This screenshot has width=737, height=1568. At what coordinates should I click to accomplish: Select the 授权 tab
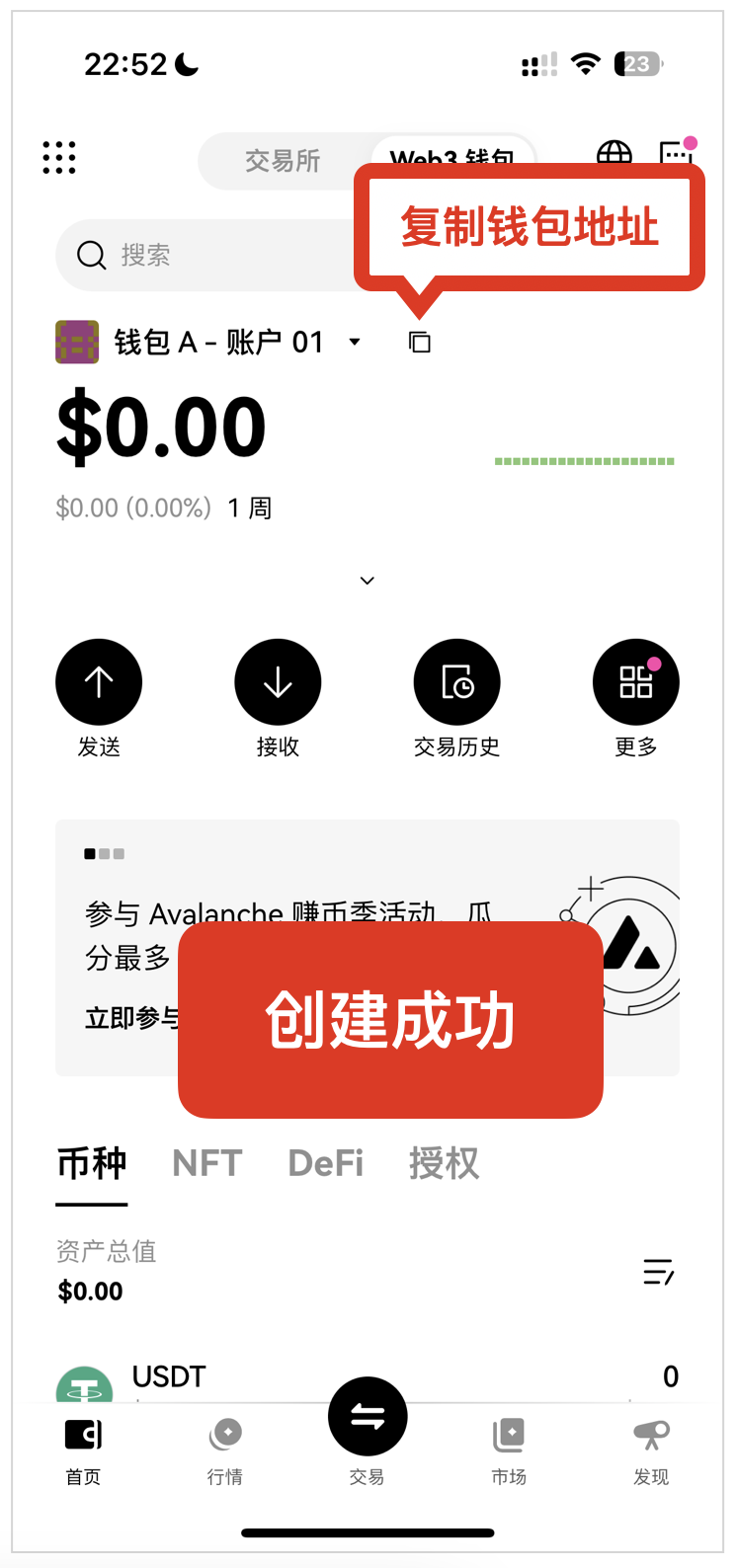444,1164
